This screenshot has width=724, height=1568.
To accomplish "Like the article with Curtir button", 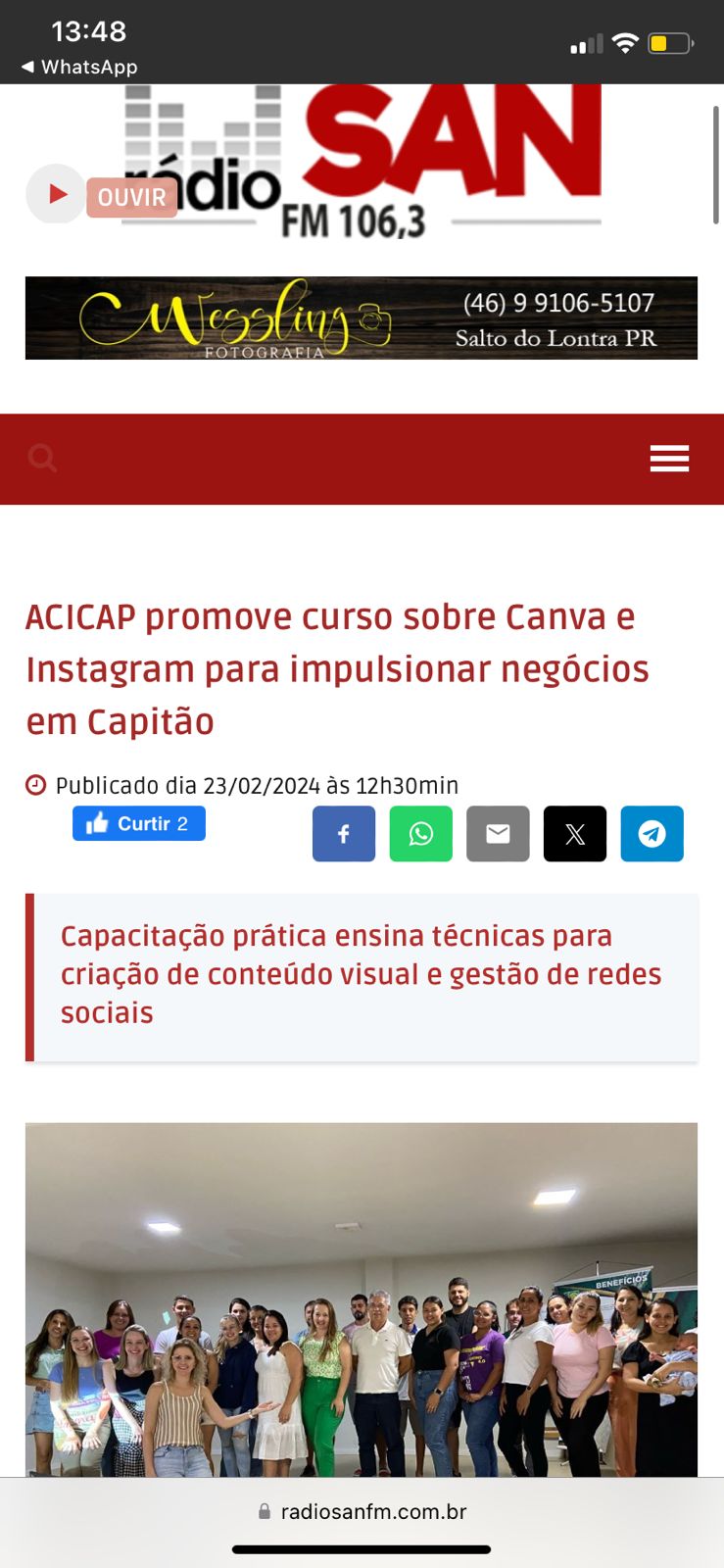I will pyautogui.click(x=139, y=823).
